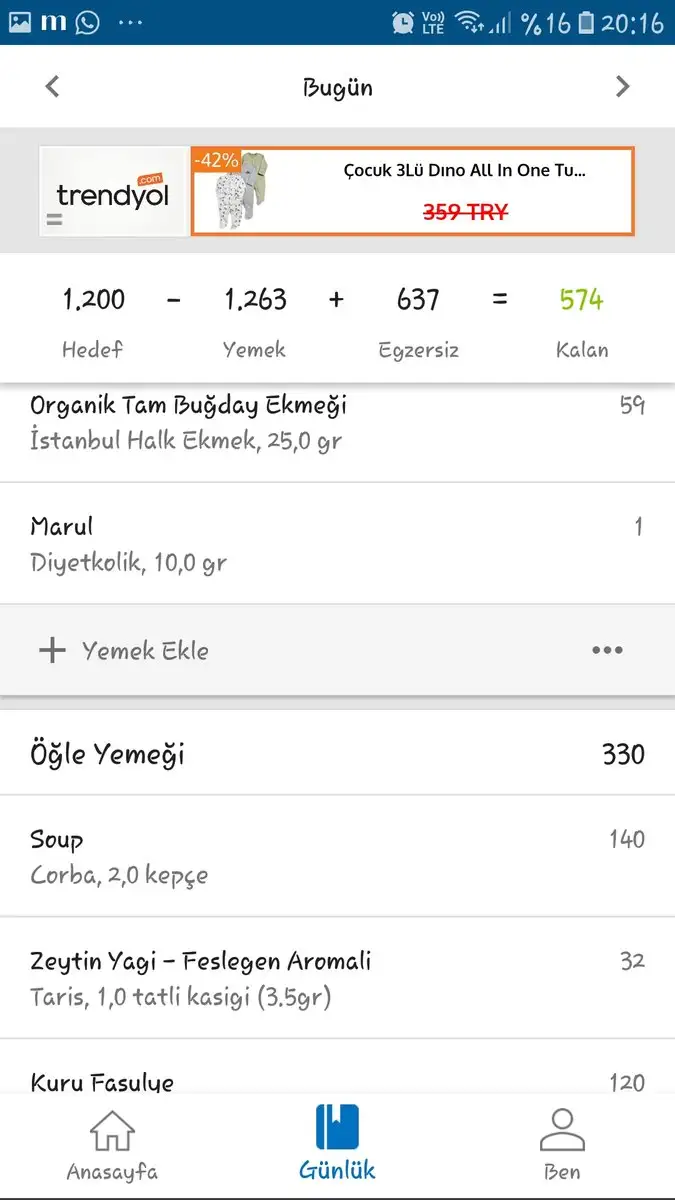The height and width of the screenshot is (1200, 675).
Task: Open the Kuru Fasulye entry
Action: click(x=337, y=1067)
